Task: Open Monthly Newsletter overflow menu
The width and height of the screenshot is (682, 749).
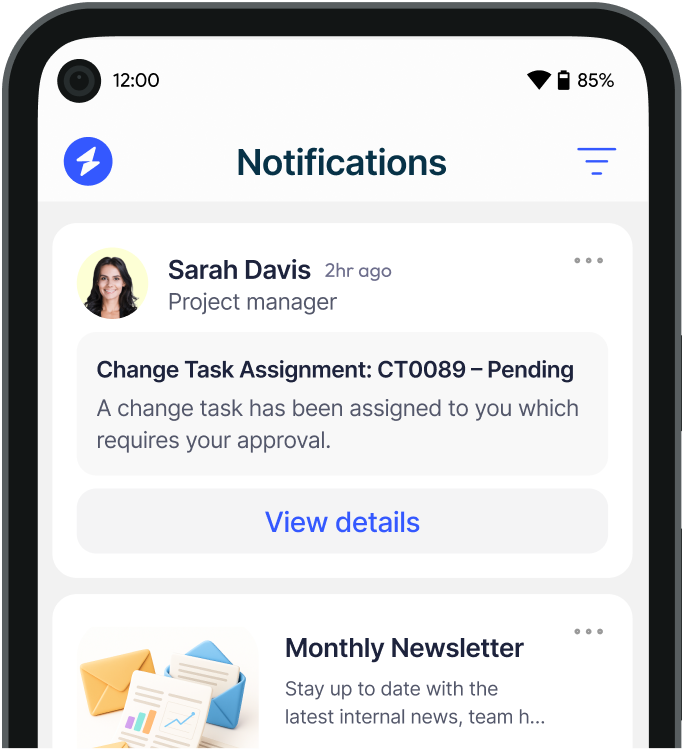Action: coord(588,631)
